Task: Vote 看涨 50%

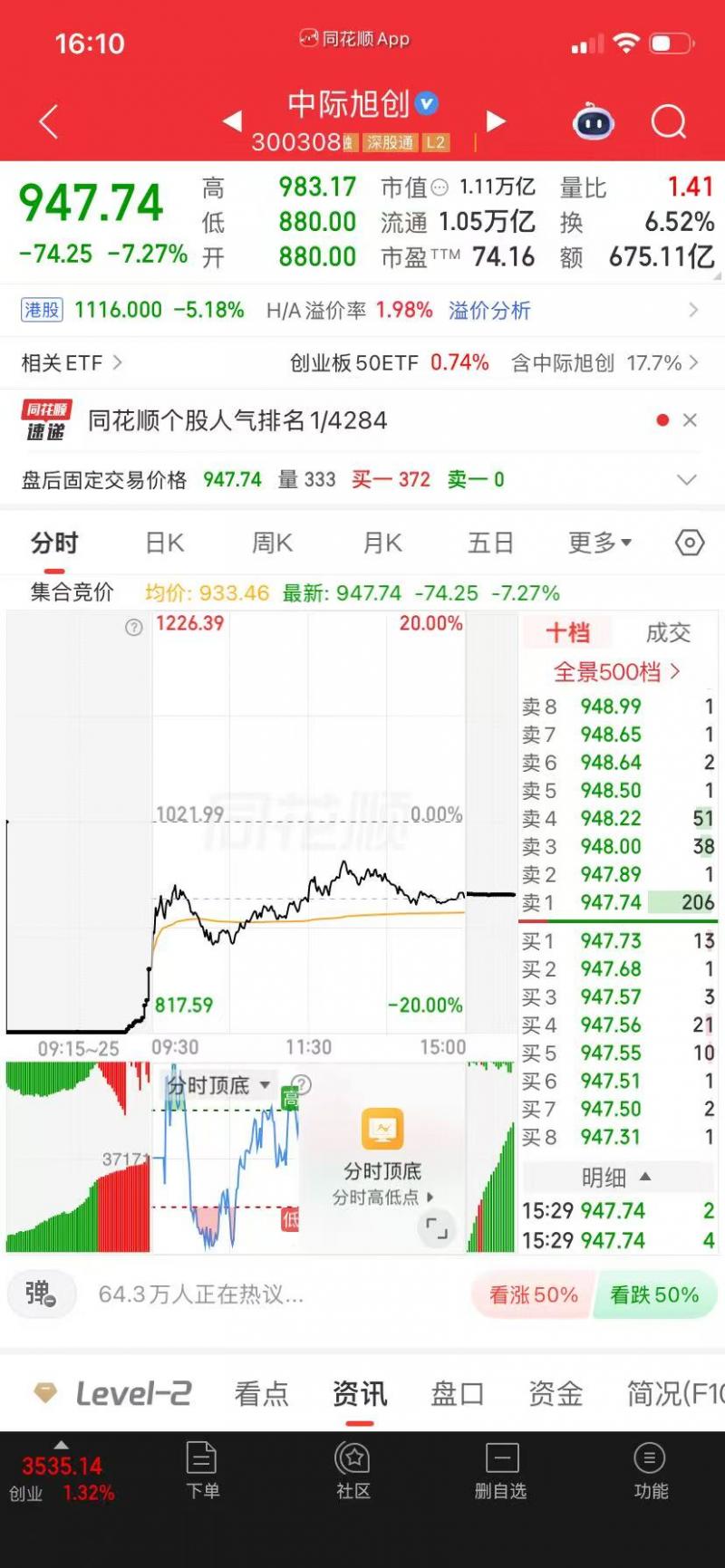Action: [x=533, y=1295]
